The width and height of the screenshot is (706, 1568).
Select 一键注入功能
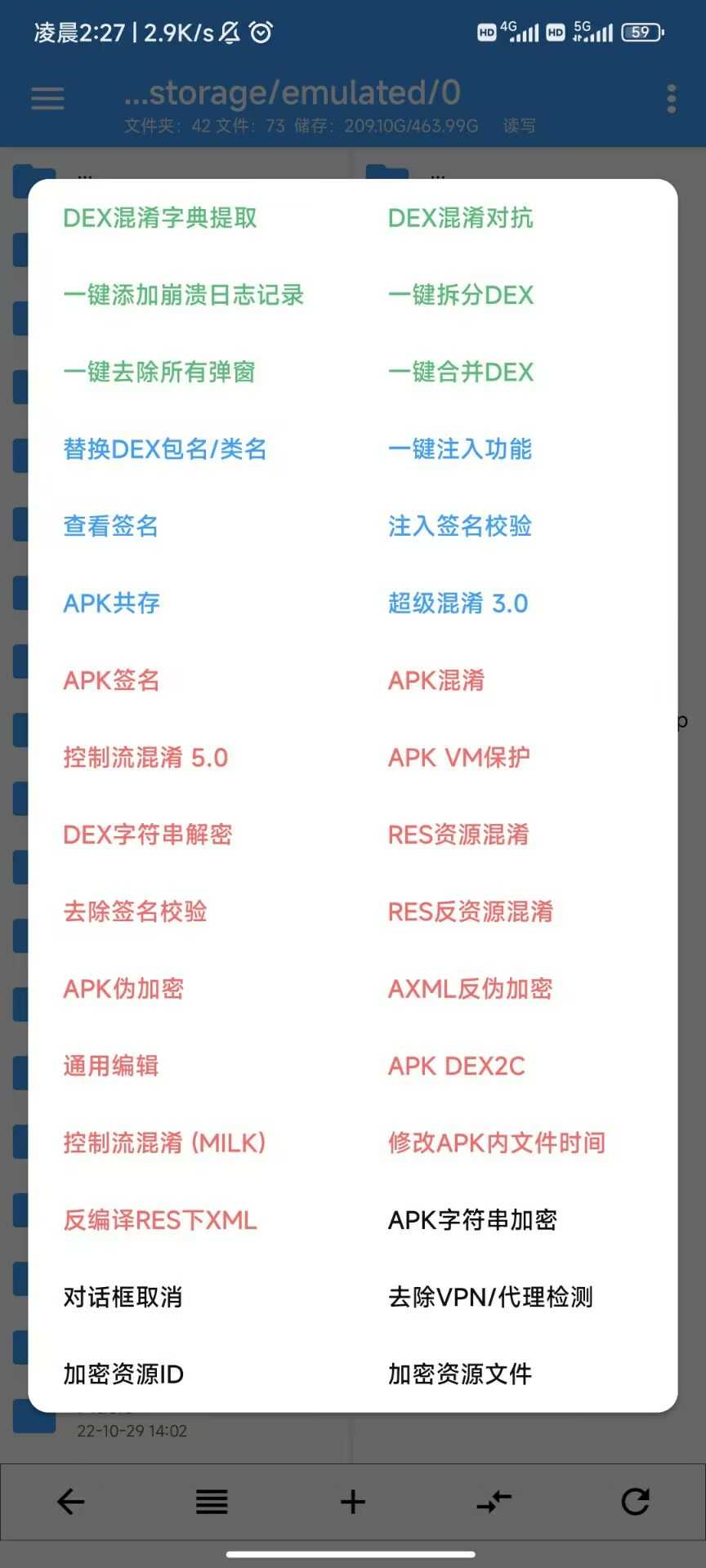tap(459, 449)
